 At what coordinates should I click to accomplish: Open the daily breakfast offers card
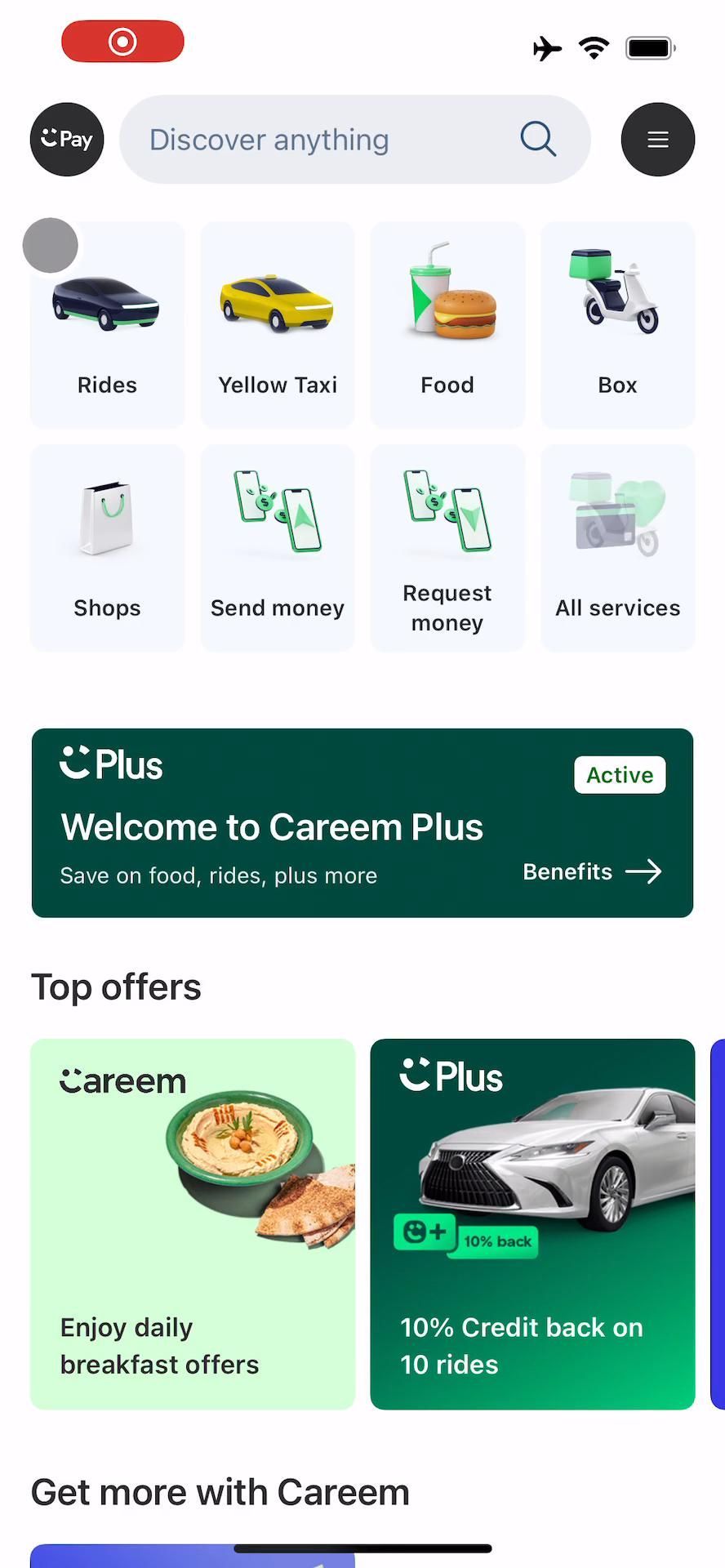pyautogui.click(x=193, y=1223)
